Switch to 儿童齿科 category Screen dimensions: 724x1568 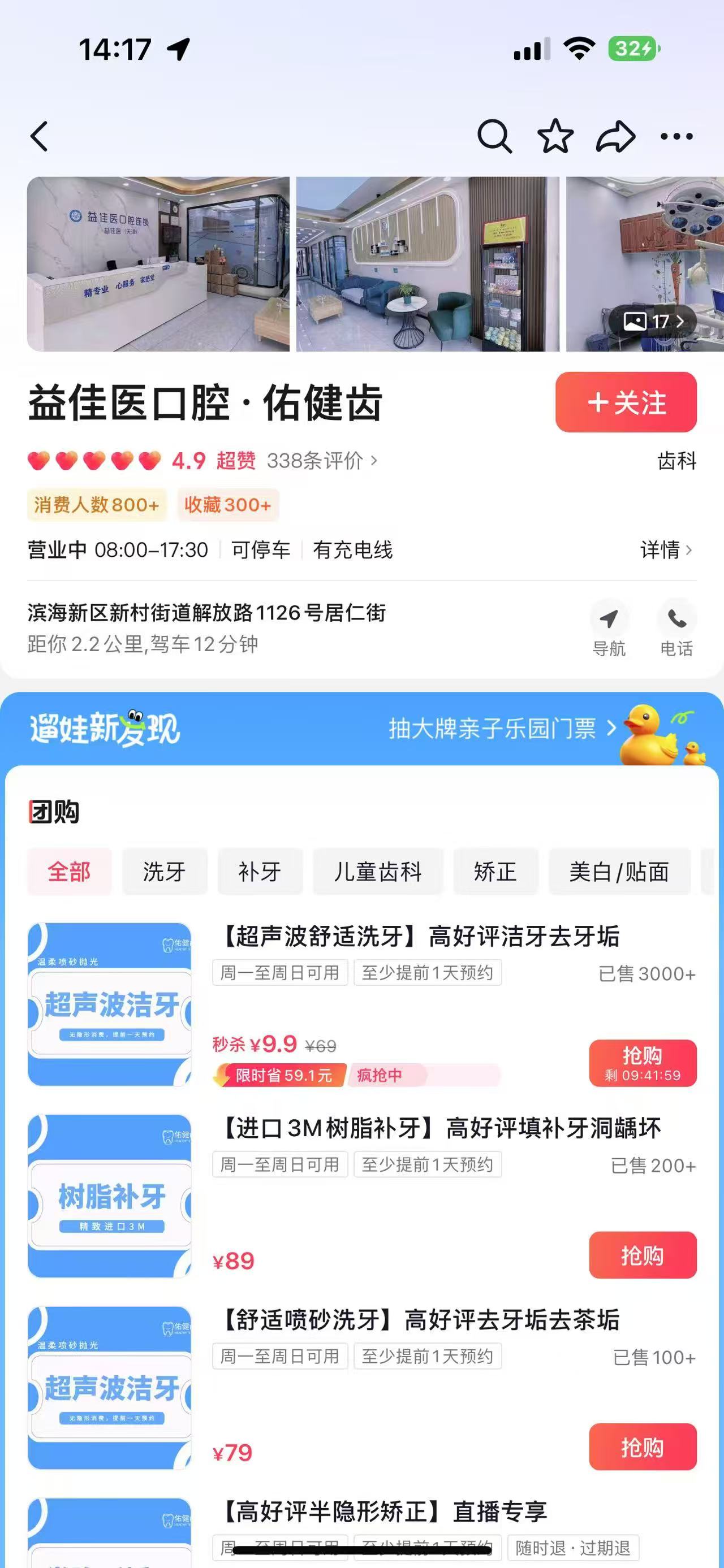377,872
